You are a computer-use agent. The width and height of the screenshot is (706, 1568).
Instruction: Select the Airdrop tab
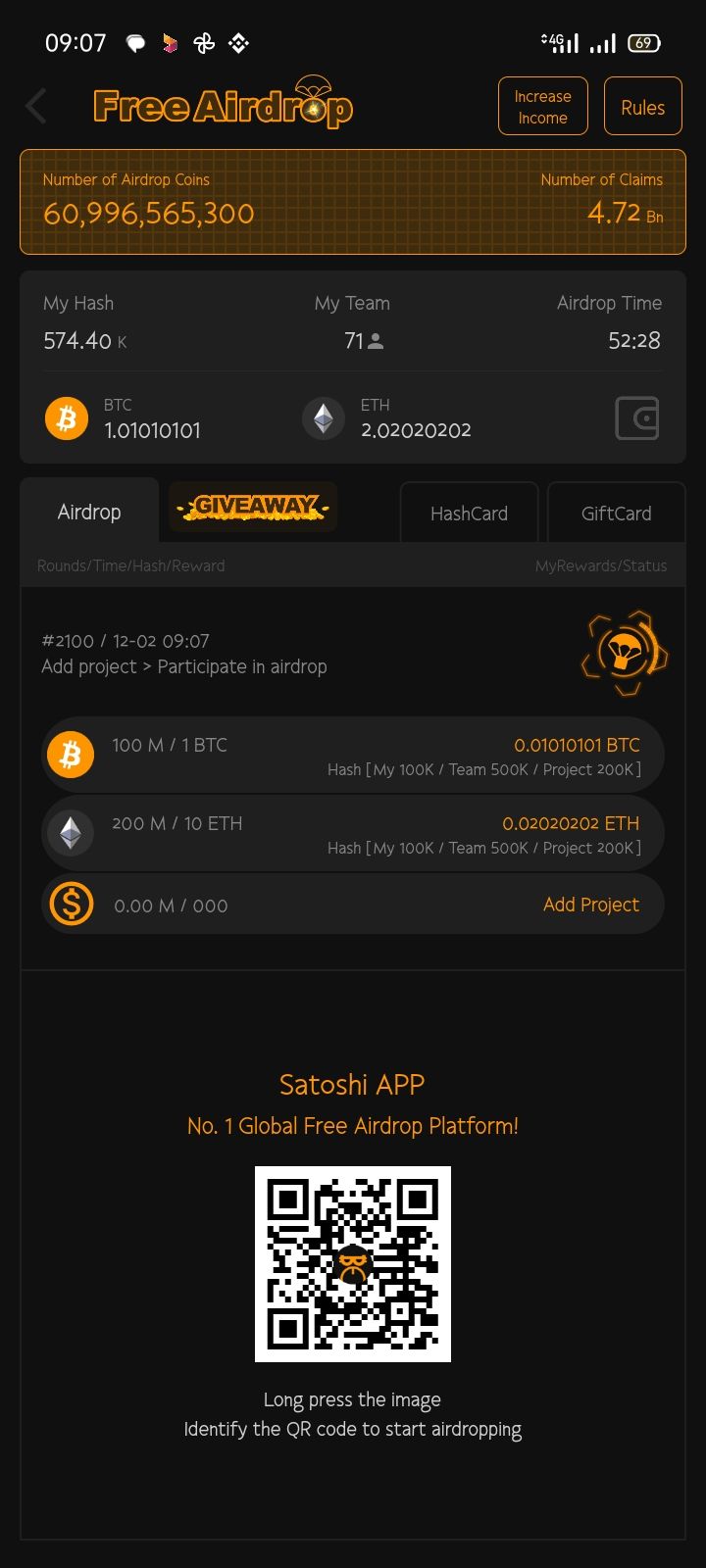click(x=89, y=512)
